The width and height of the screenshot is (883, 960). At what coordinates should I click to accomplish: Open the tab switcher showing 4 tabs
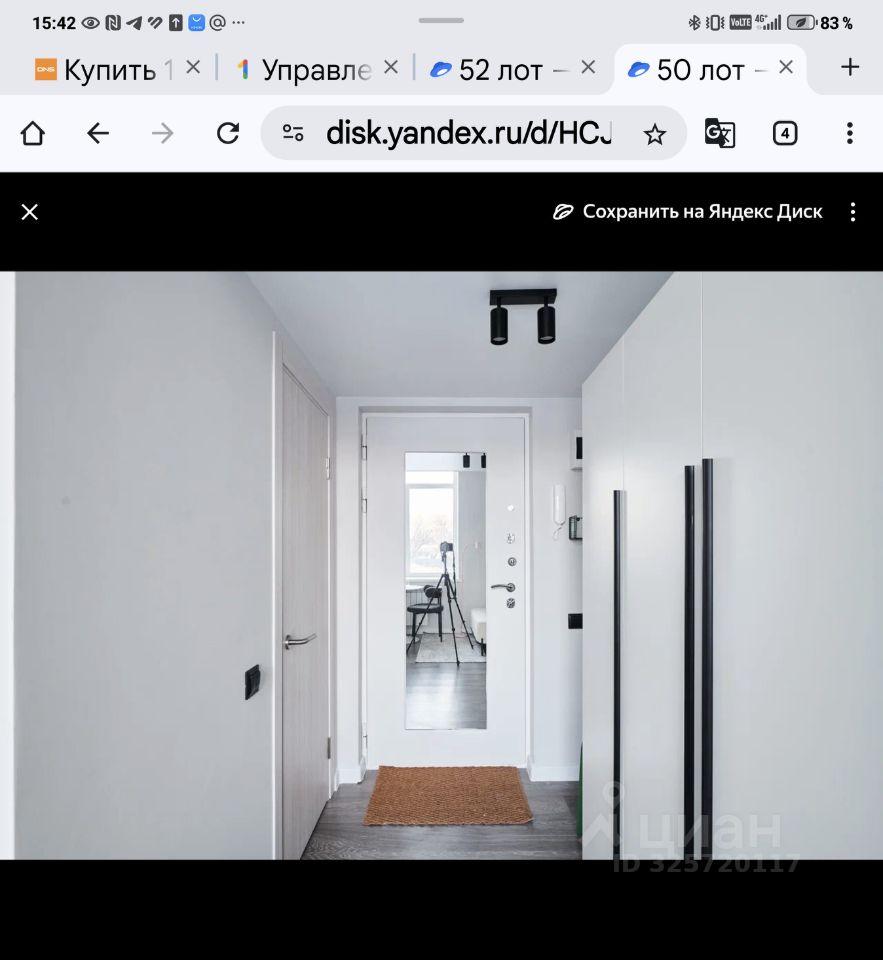tap(785, 133)
